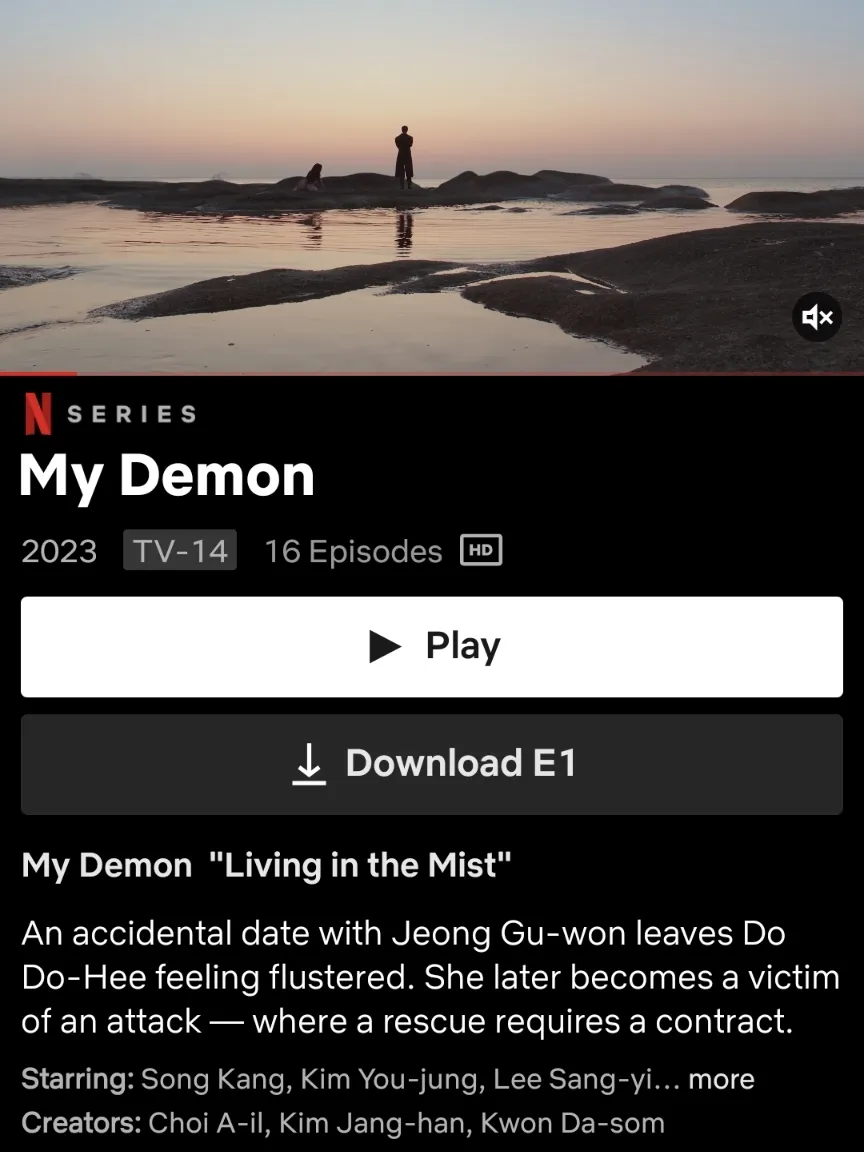Download episode 1 of My Demon
The height and width of the screenshot is (1152, 864).
(x=432, y=763)
